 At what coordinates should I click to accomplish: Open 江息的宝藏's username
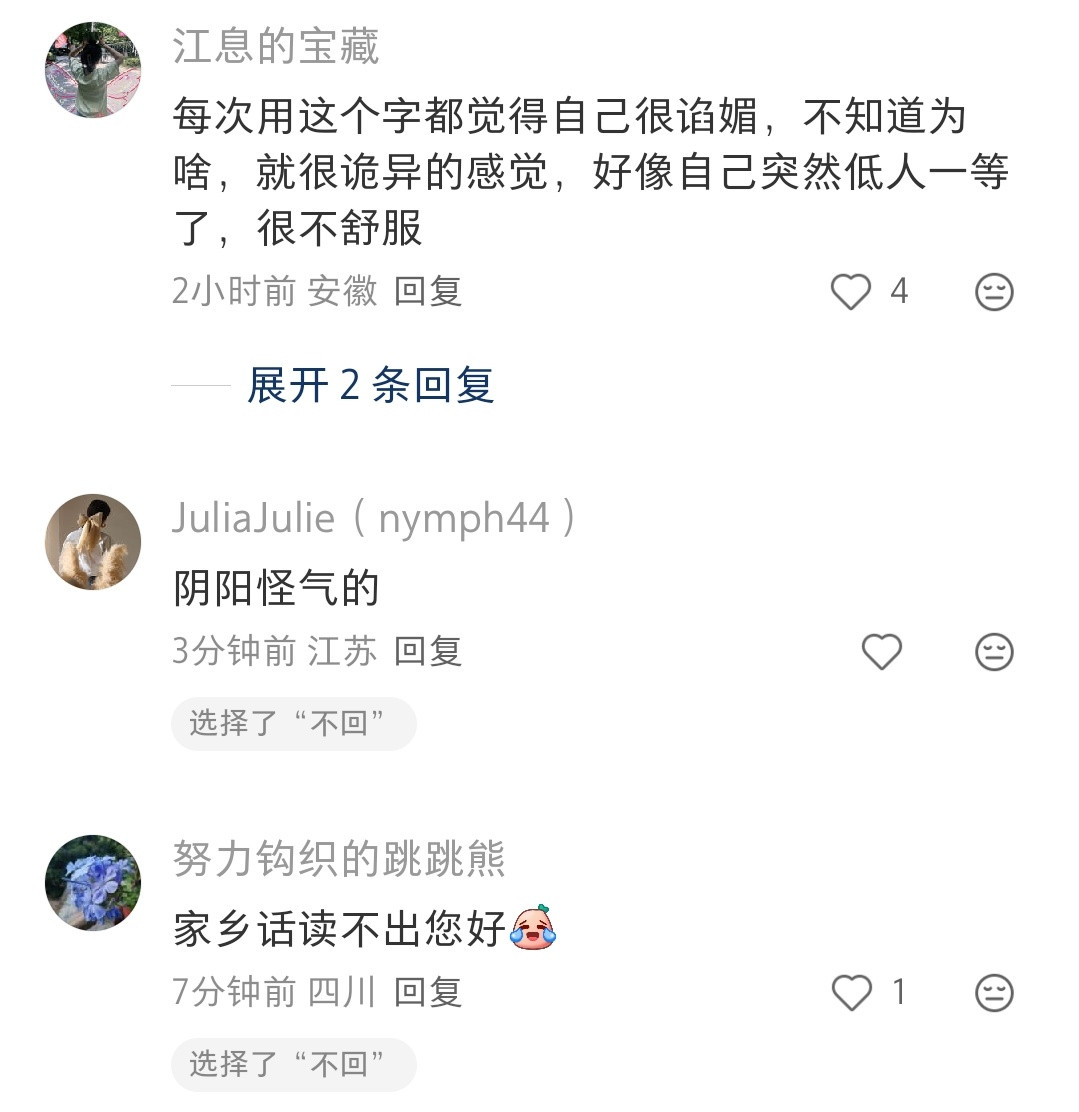tap(277, 46)
